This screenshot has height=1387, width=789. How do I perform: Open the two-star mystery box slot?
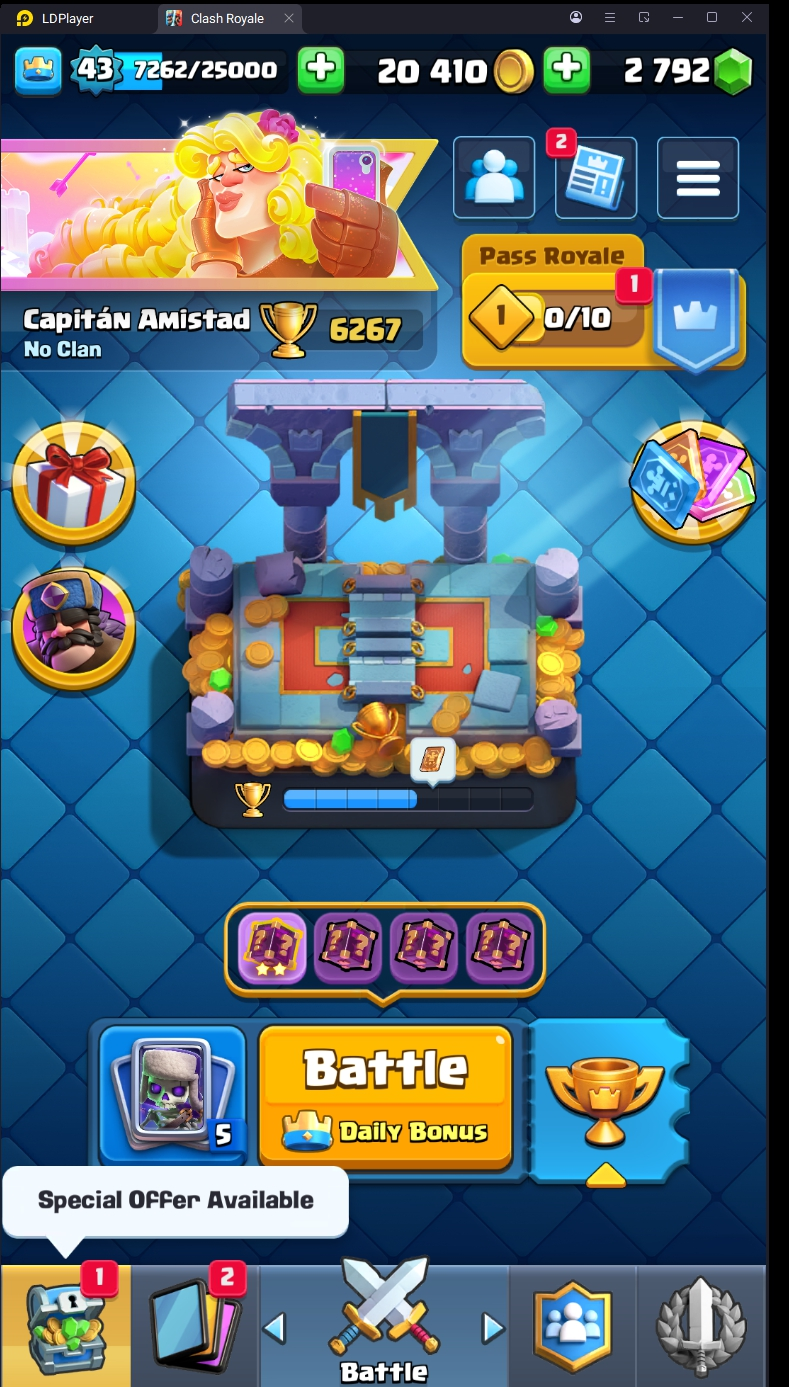(x=272, y=947)
